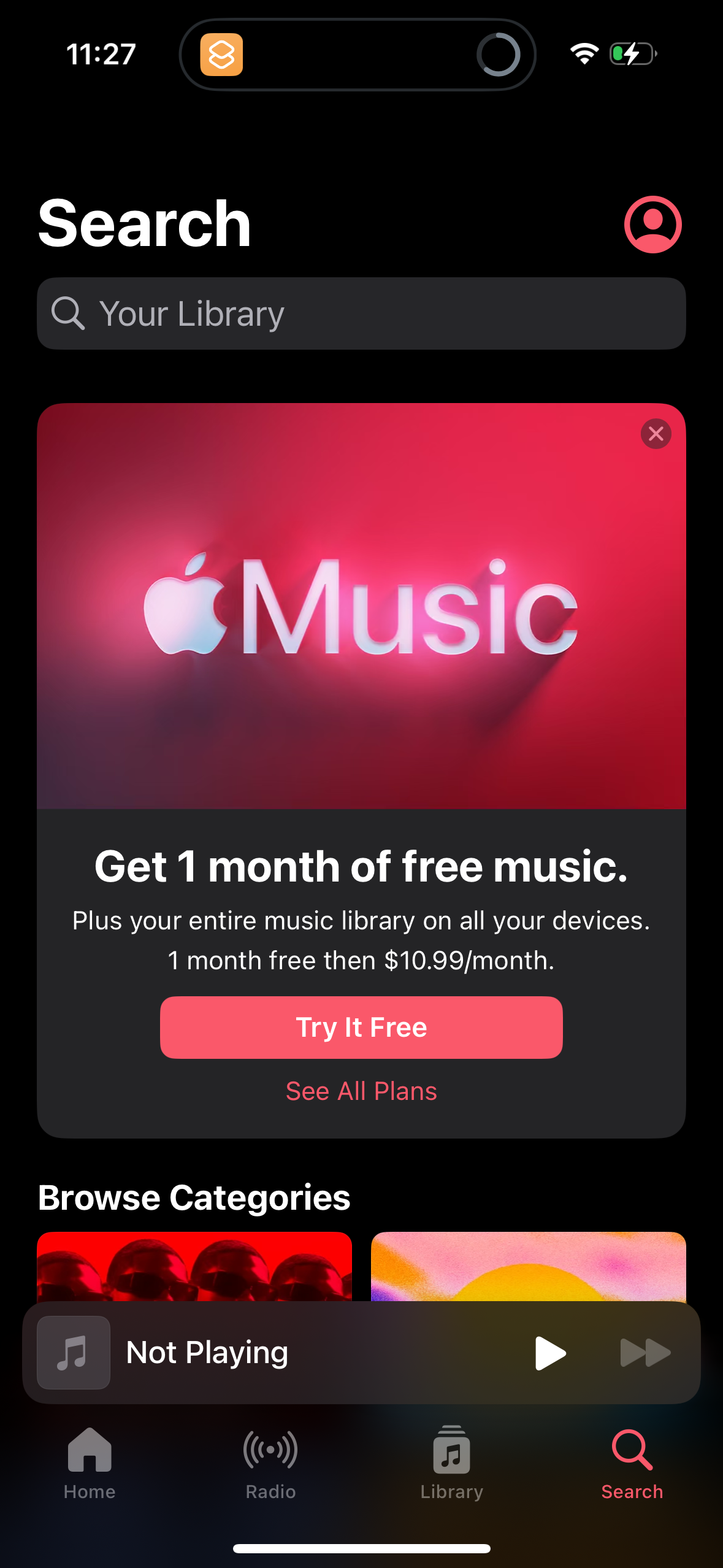Tap the music note icon in the mini player
Screen dimensions: 723x1568
click(73, 1352)
